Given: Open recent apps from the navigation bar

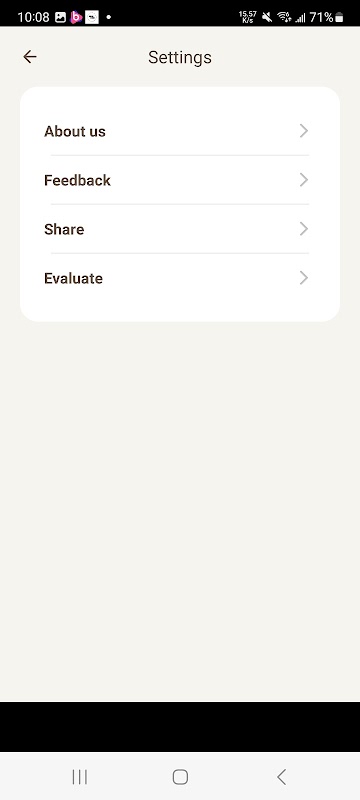Looking at the screenshot, I should point(80,777).
